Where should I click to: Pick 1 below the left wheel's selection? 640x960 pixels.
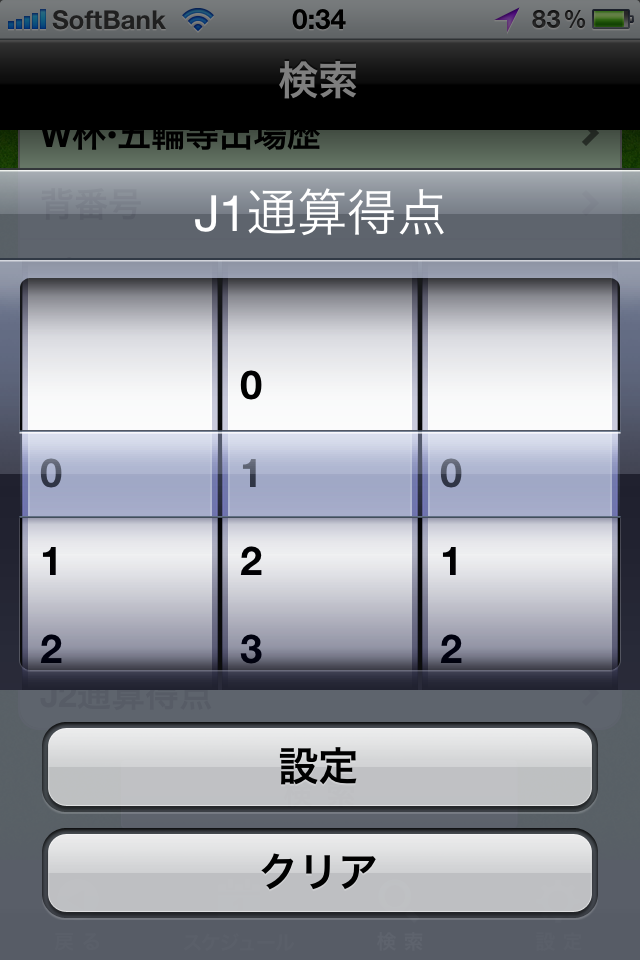pyautogui.click(x=50, y=561)
